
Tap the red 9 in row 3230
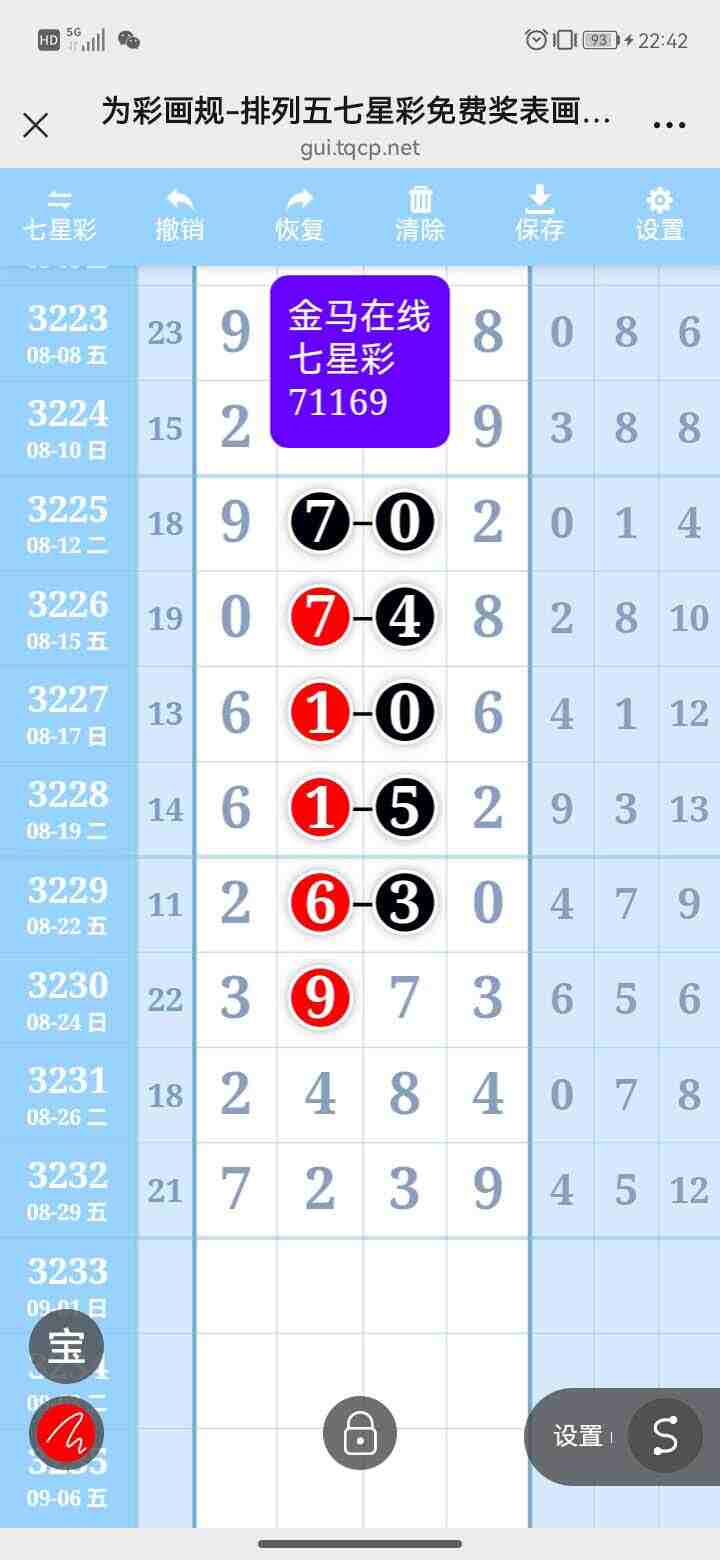click(x=320, y=998)
